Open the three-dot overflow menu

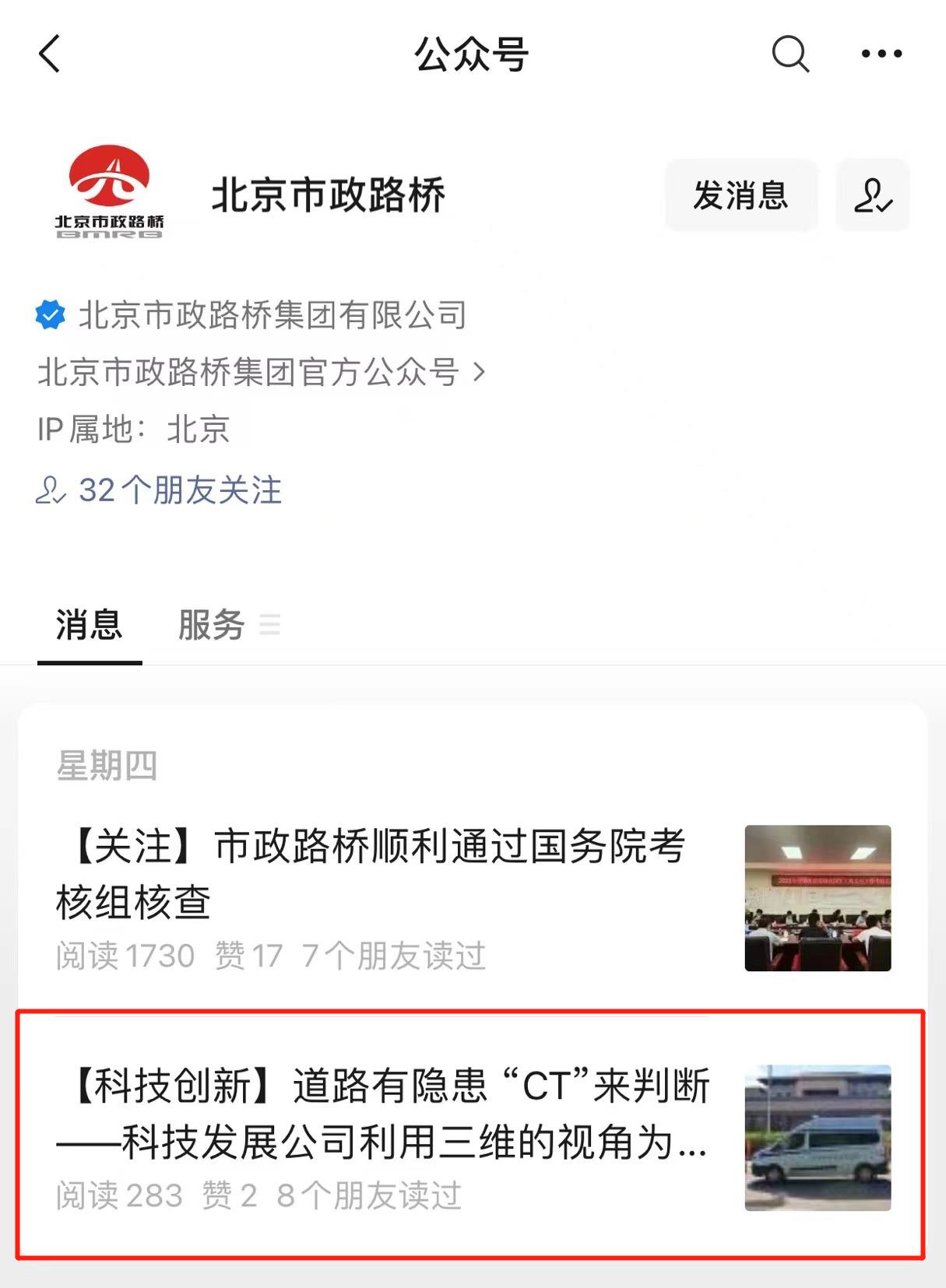pos(881,54)
